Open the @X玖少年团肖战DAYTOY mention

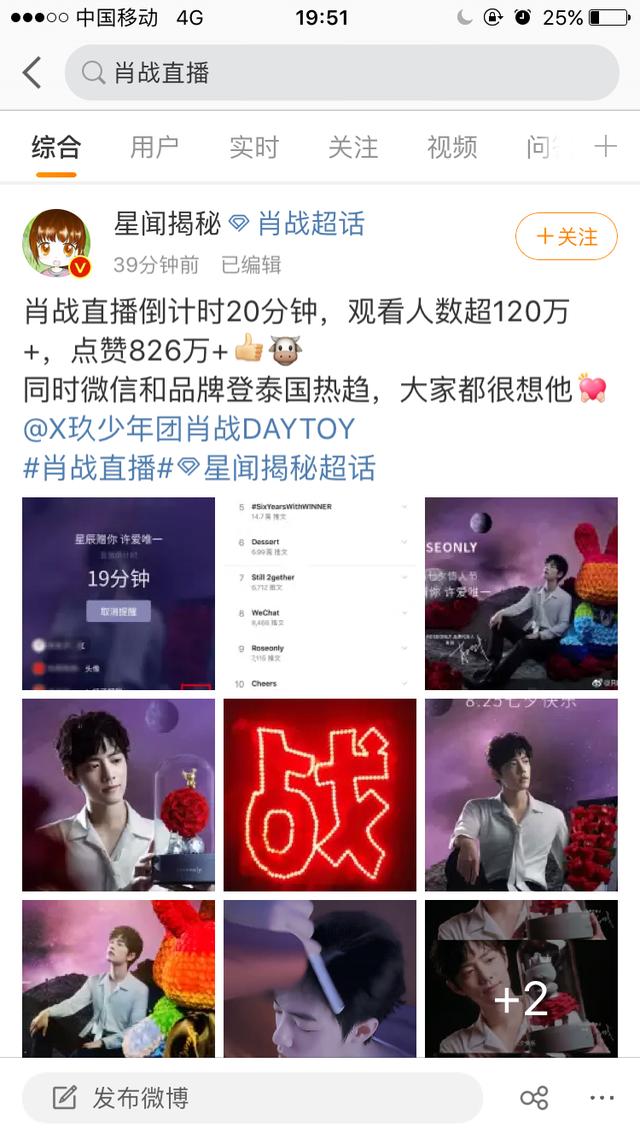(190, 428)
